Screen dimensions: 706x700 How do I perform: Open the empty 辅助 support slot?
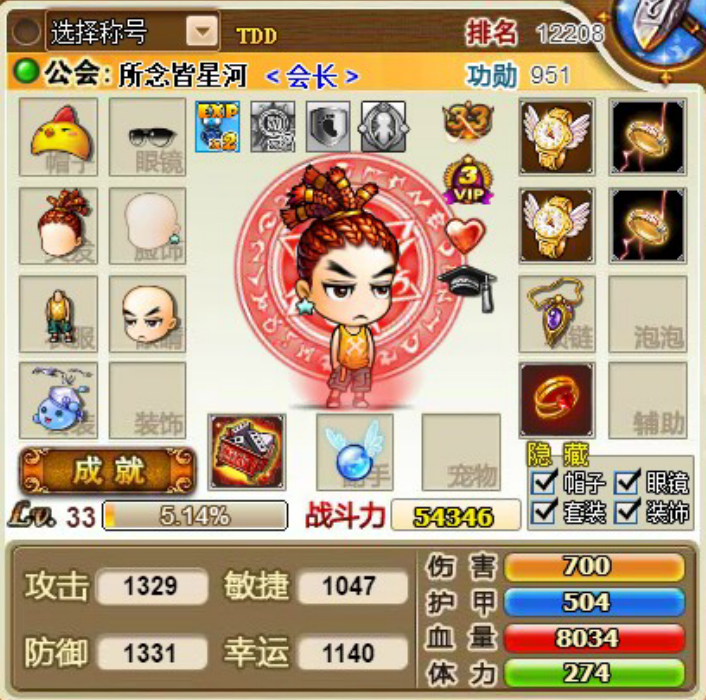[648, 400]
